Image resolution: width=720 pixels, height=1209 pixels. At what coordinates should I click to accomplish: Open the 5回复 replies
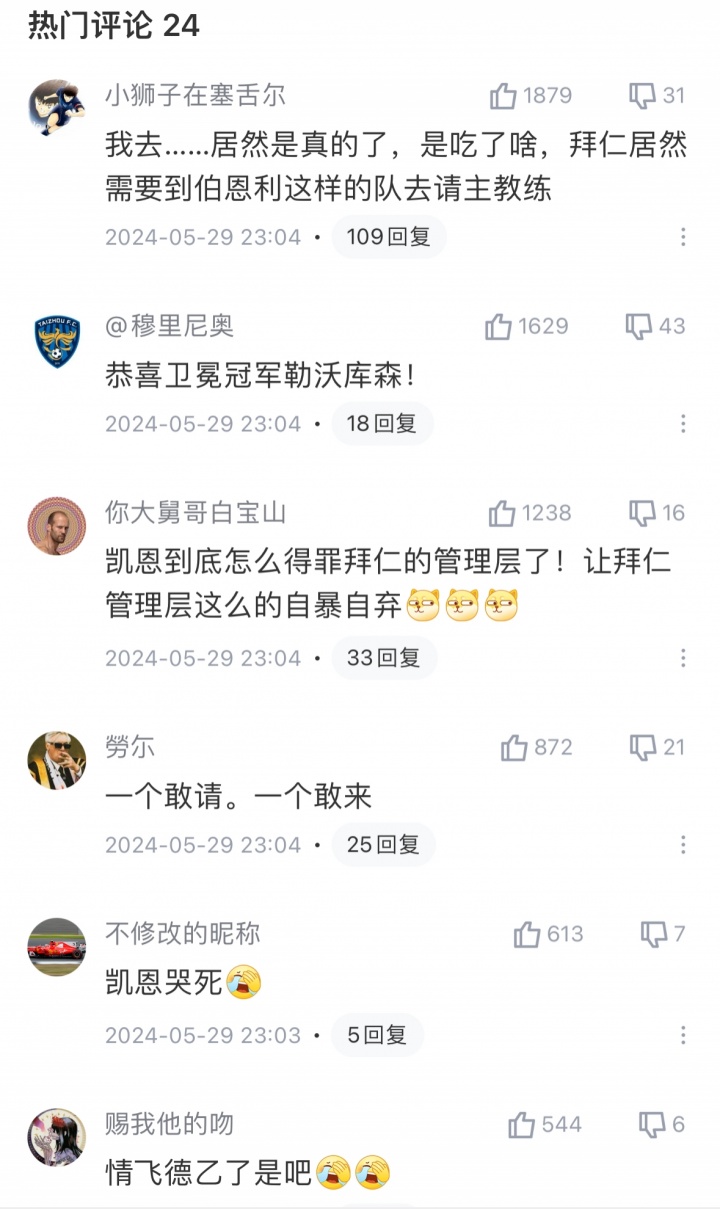pos(377,1035)
